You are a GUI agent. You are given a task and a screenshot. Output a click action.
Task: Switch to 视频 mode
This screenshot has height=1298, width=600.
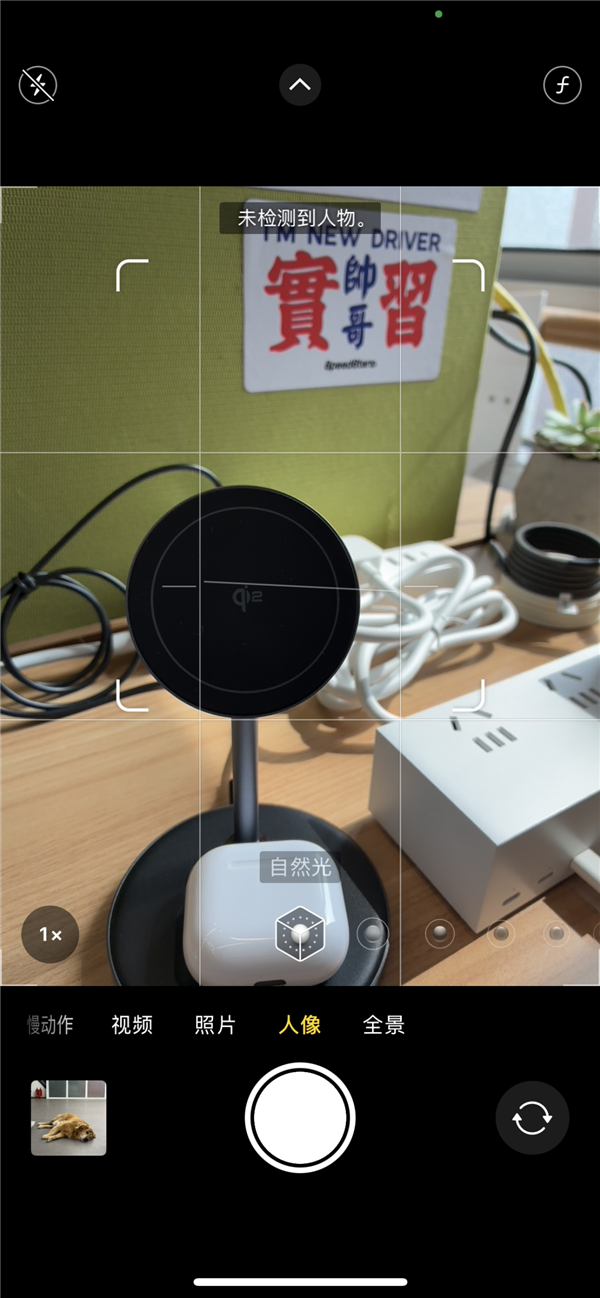132,1025
